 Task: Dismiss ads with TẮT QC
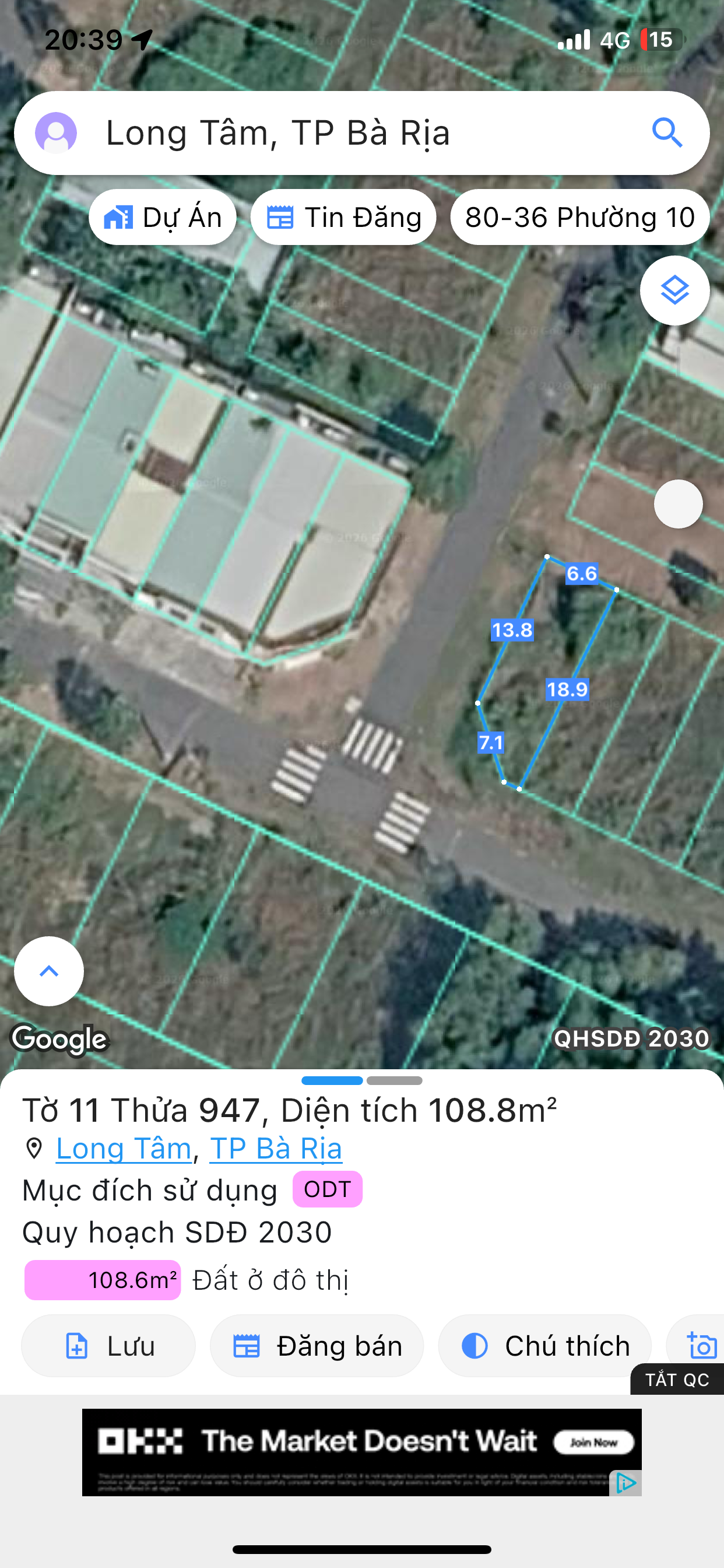click(x=677, y=1380)
